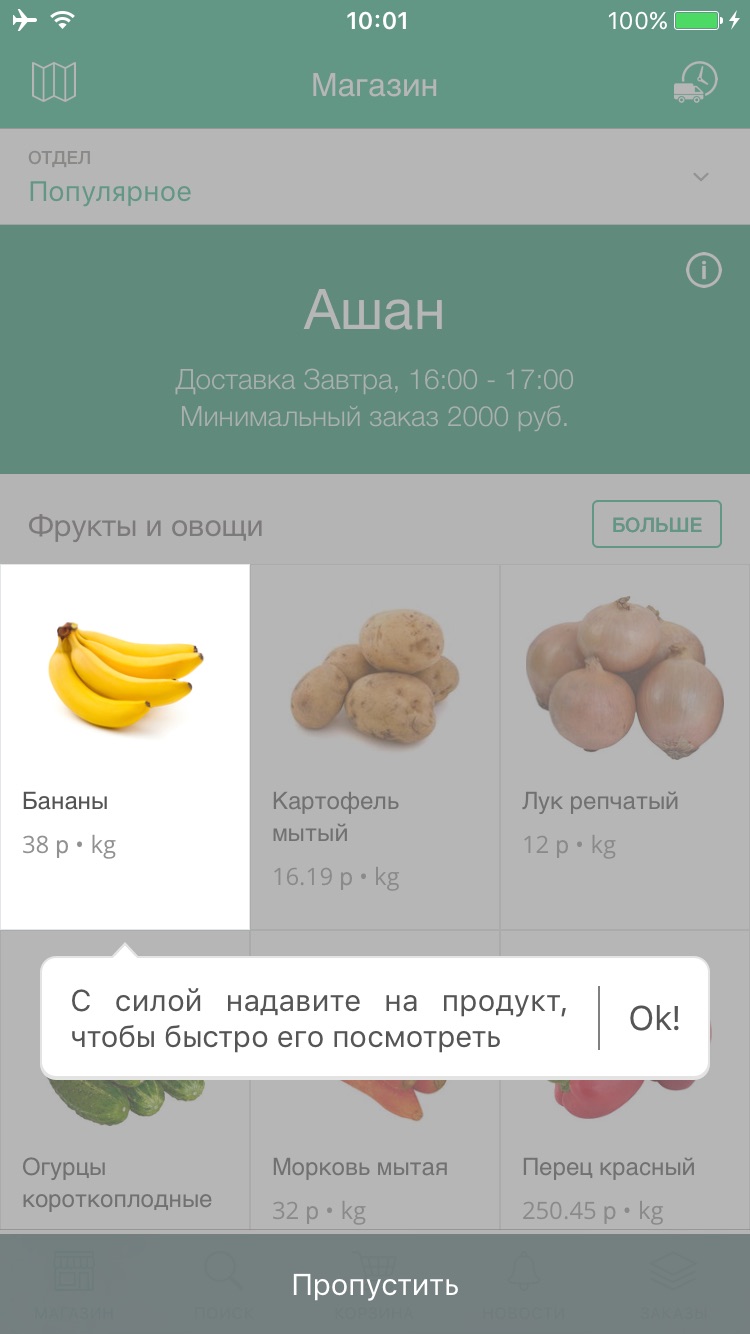
Task: Open the Картофель мытый product card
Action: tap(375, 747)
